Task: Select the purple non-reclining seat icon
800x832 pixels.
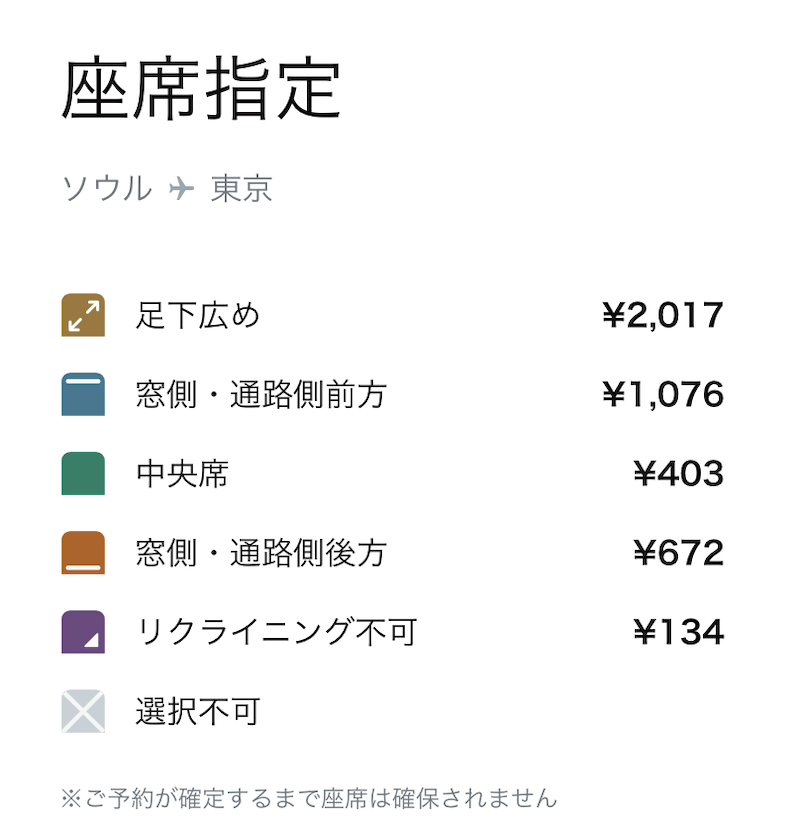Action: [81, 631]
